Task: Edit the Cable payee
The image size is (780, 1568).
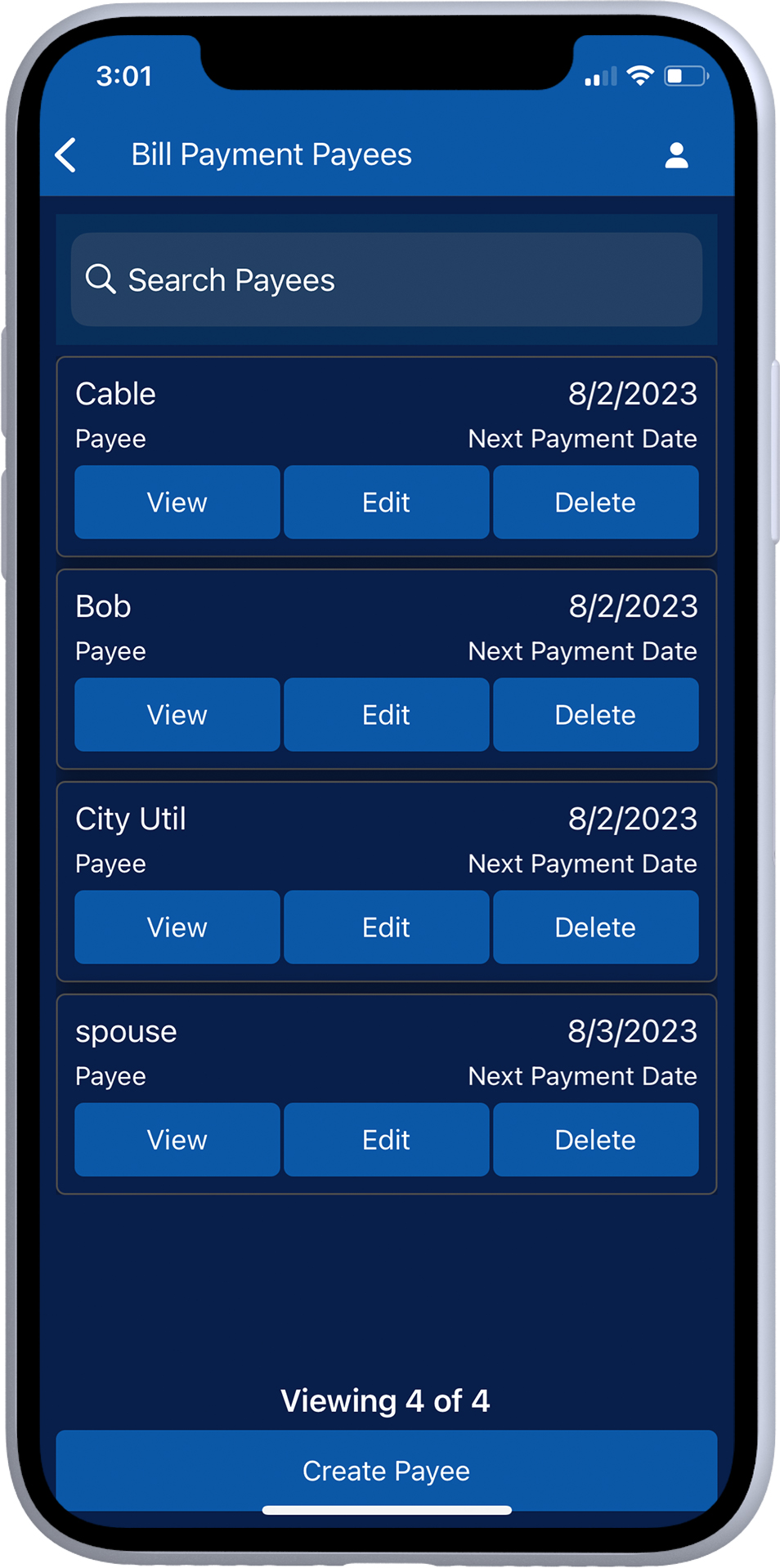Action: [387, 502]
